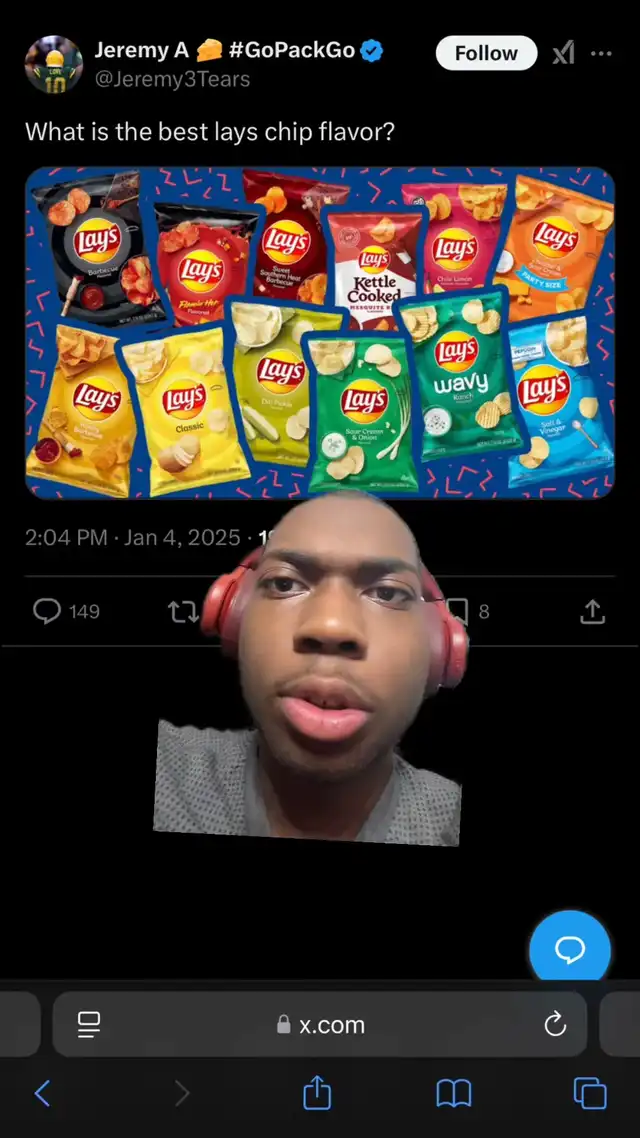Open Safari's share sheet from the toolbar
The width and height of the screenshot is (640, 1138).
point(317,1092)
